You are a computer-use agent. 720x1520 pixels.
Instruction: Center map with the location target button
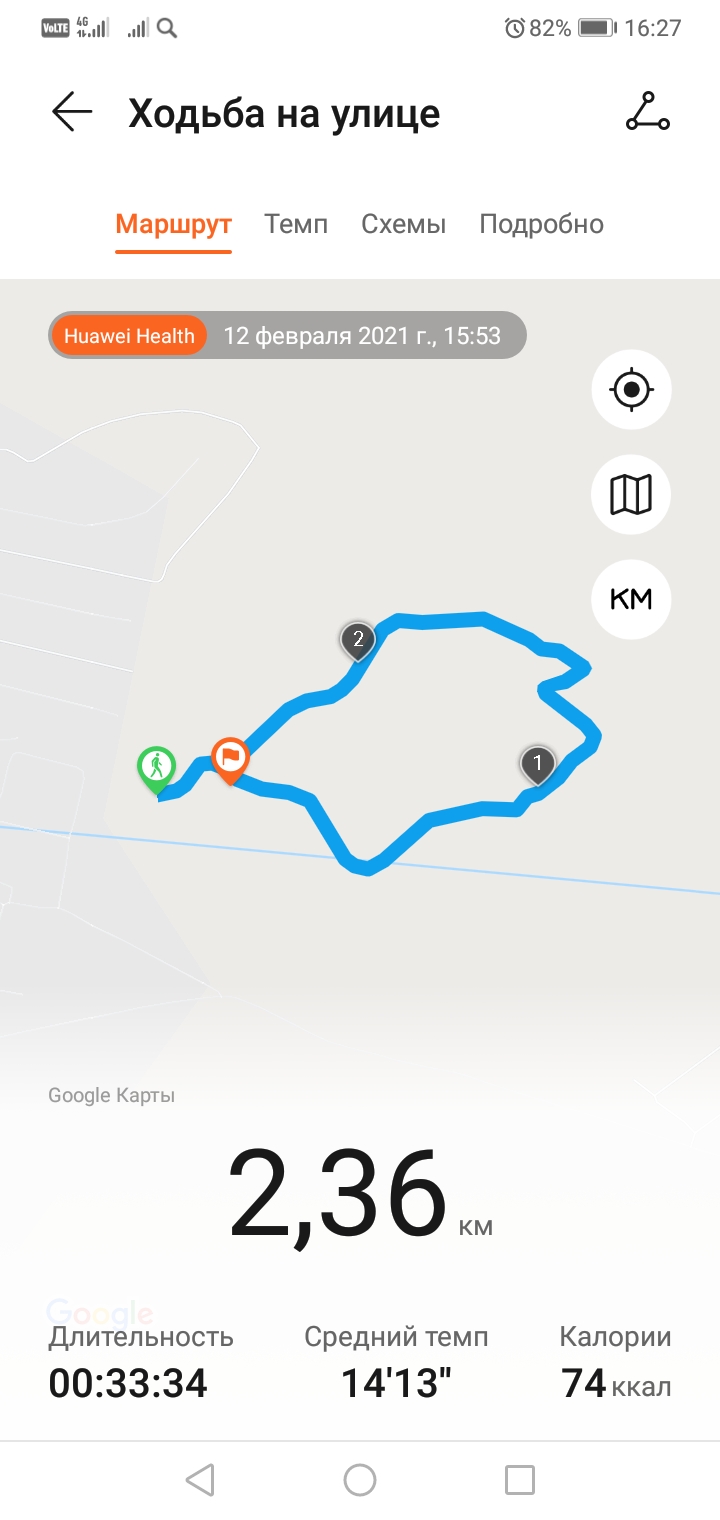(631, 389)
